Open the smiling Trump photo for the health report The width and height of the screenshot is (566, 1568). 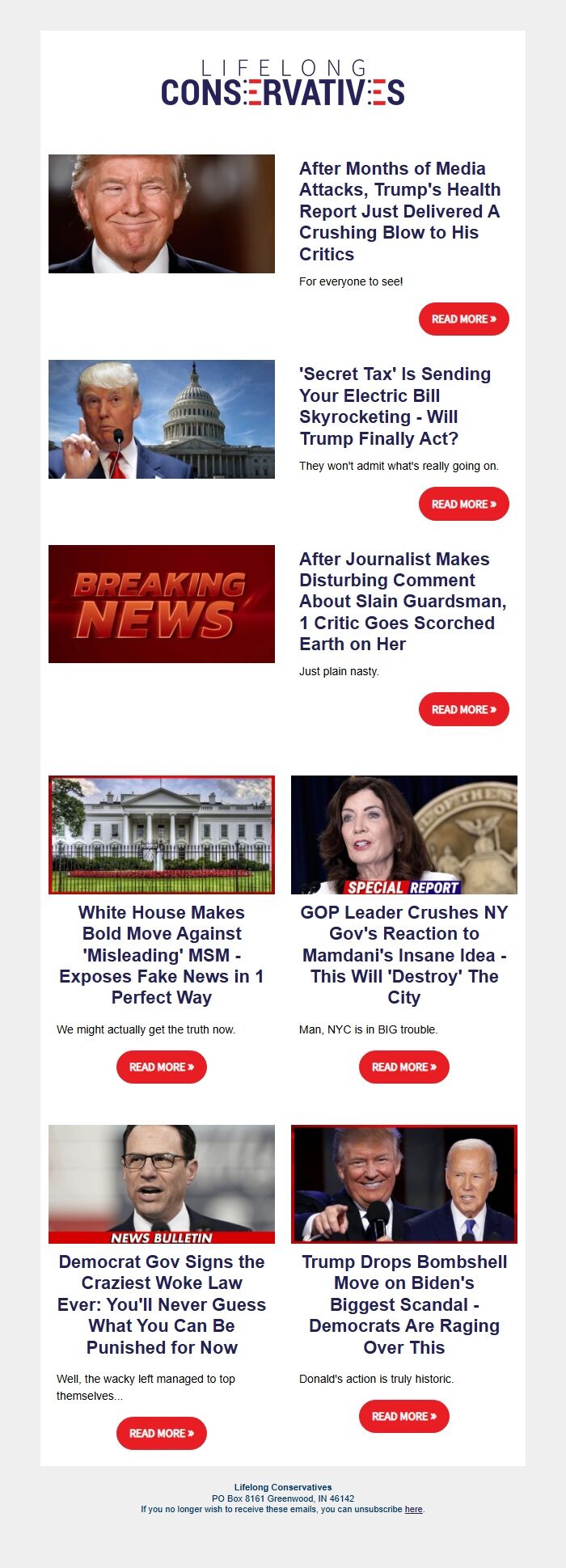point(162,213)
